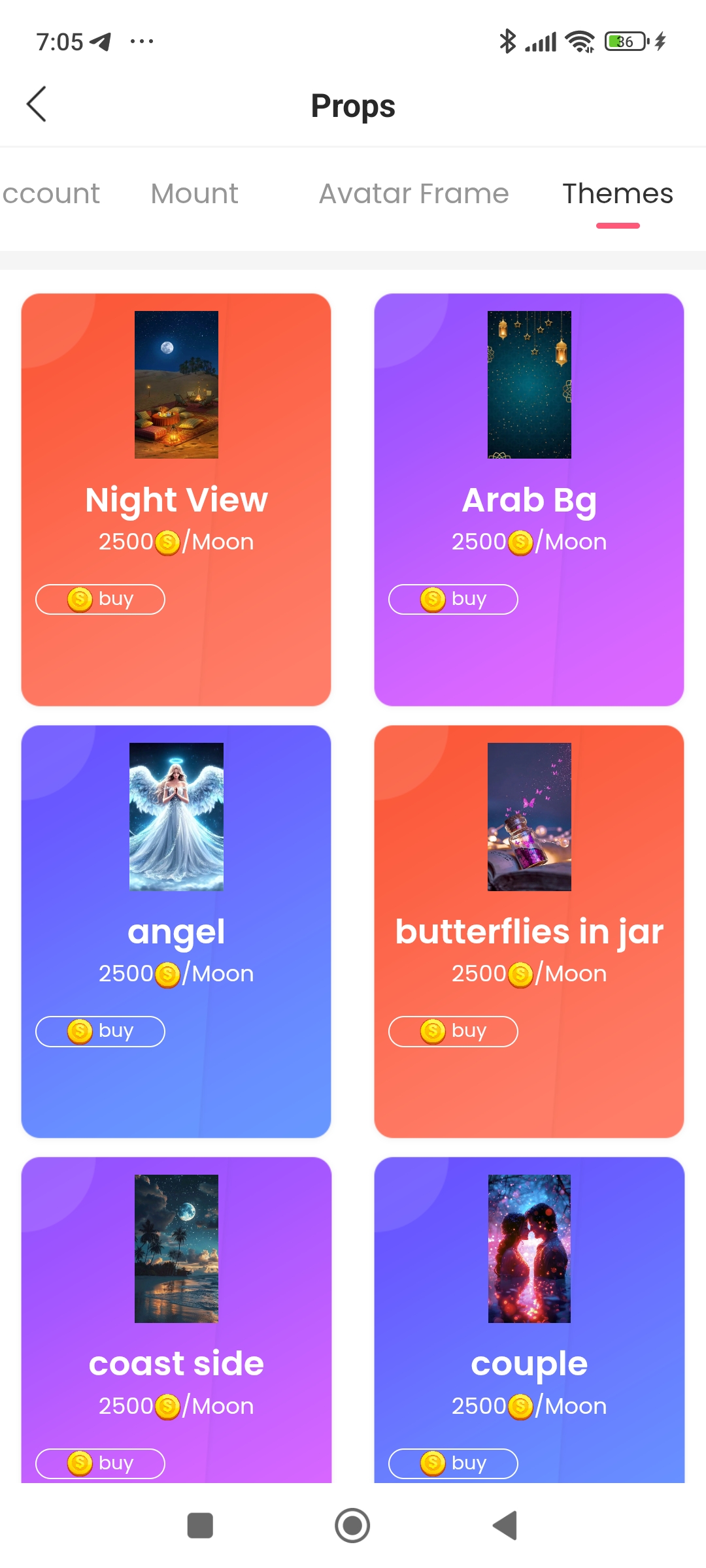Buy the Night View theme
Image resolution: width=706 pixels, height=1568 pixels.
pos(100,599)
